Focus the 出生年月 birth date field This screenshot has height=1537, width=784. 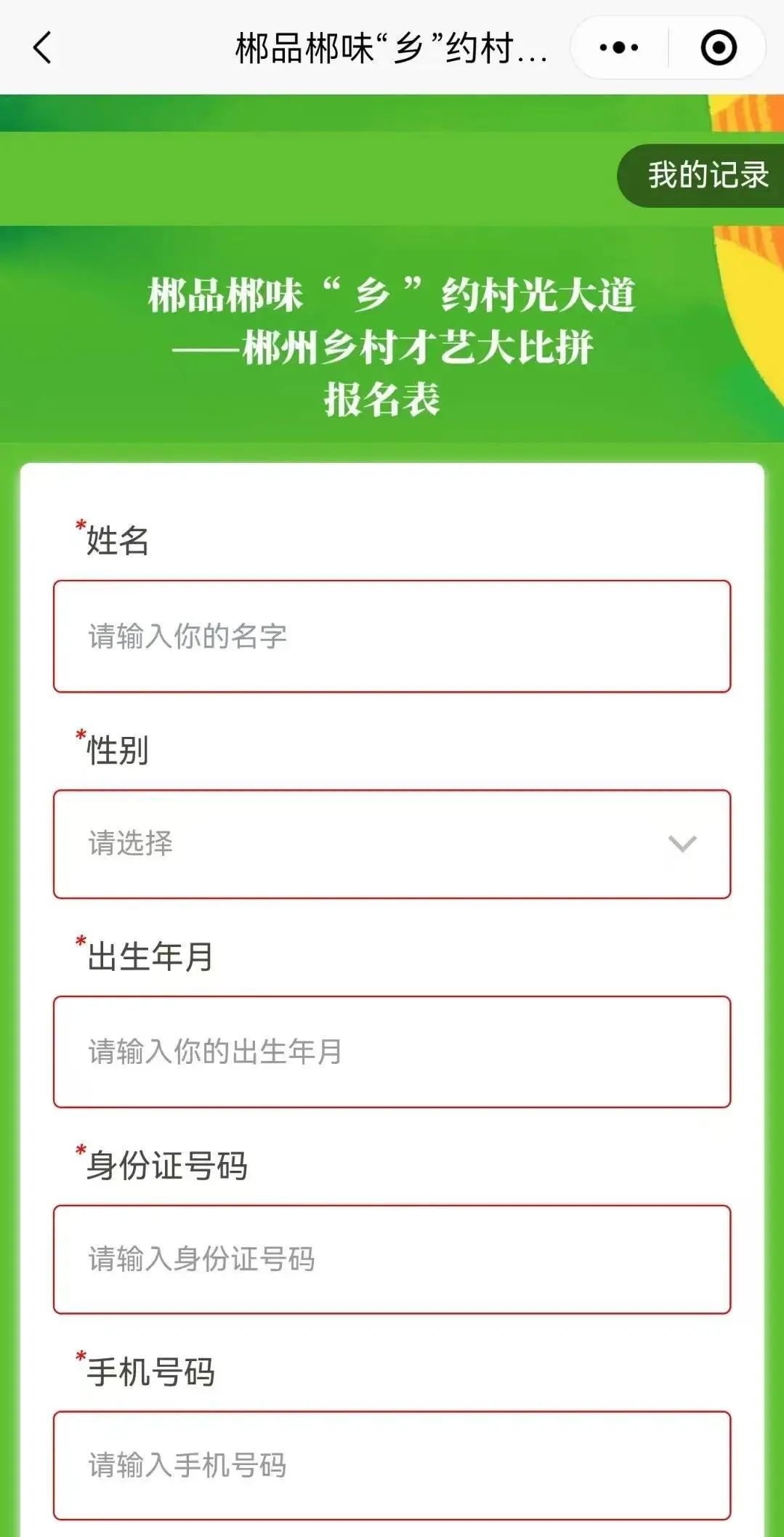click(392, 1052)
